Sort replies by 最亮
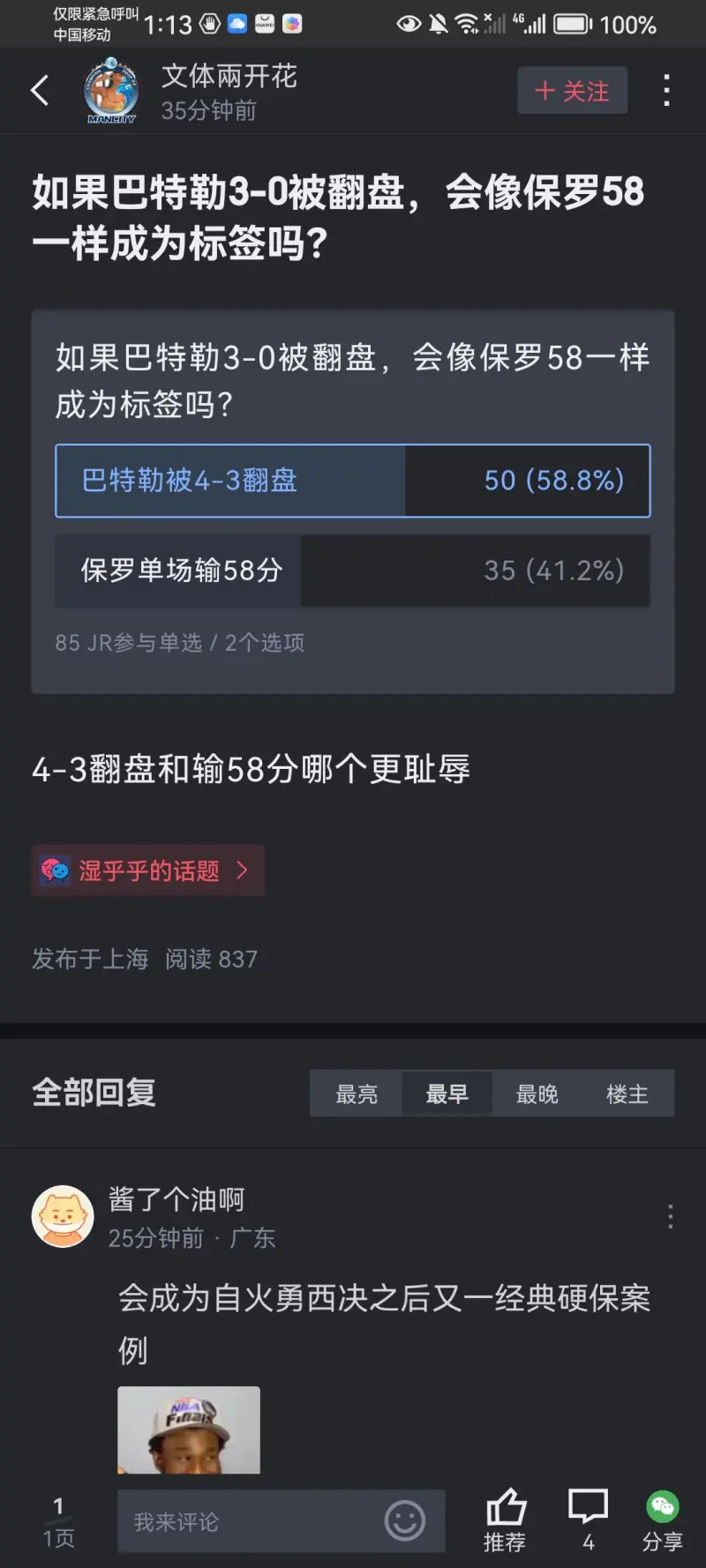 click(x=357, y=1094)
